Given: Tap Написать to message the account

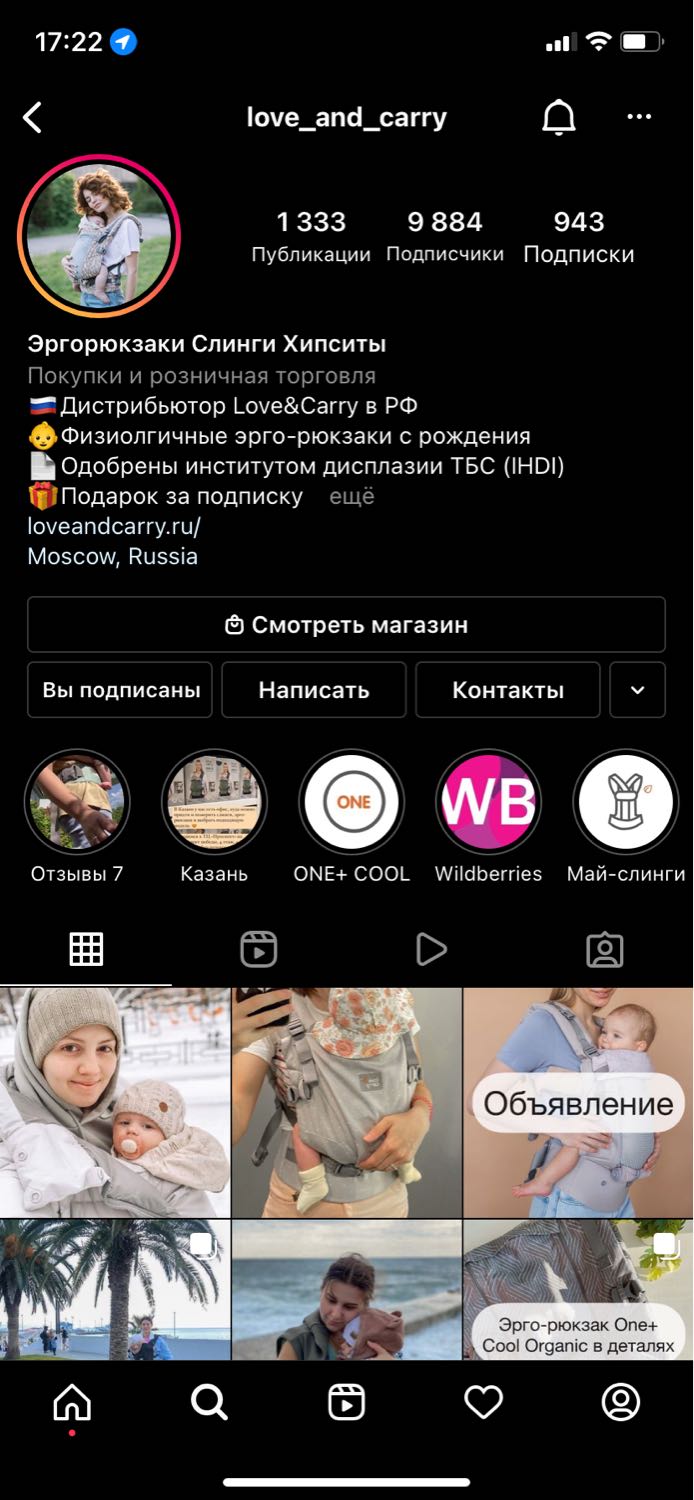Looking at the screenshot, I should tap(314, 690).
